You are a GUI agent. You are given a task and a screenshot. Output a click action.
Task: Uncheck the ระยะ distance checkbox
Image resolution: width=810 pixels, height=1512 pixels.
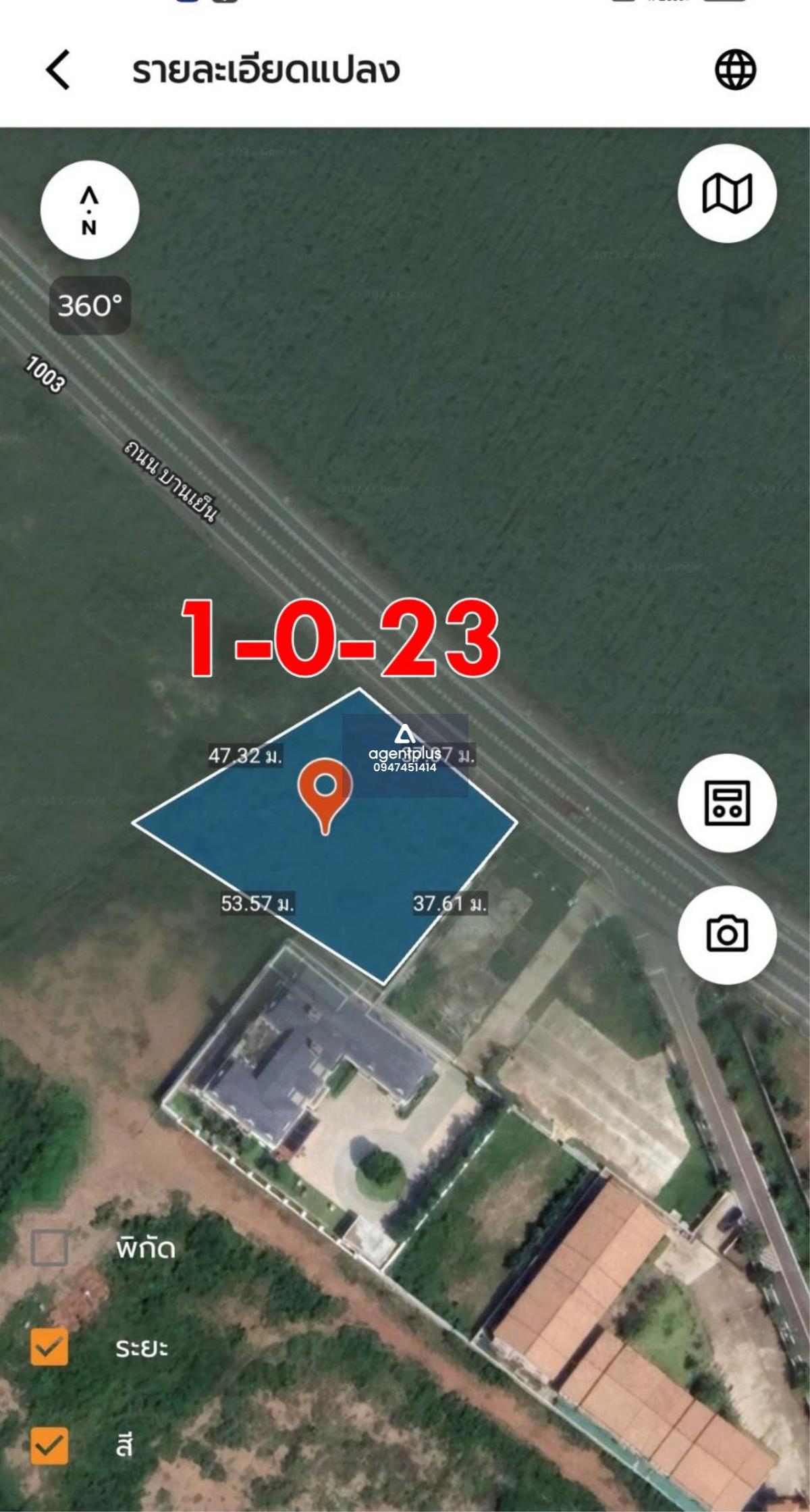click(x=49, y=1347)
